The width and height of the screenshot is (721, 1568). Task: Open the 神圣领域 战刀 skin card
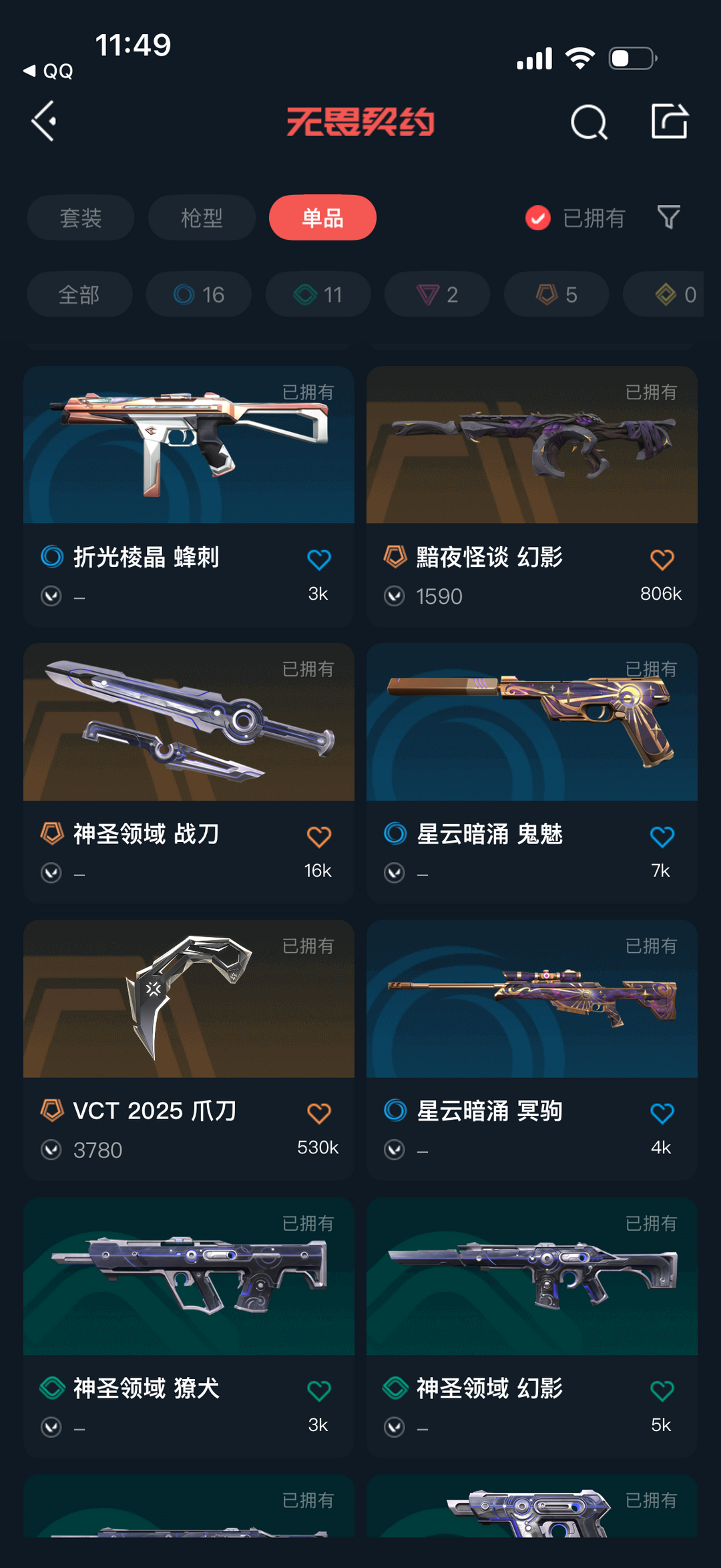[189, 741]
